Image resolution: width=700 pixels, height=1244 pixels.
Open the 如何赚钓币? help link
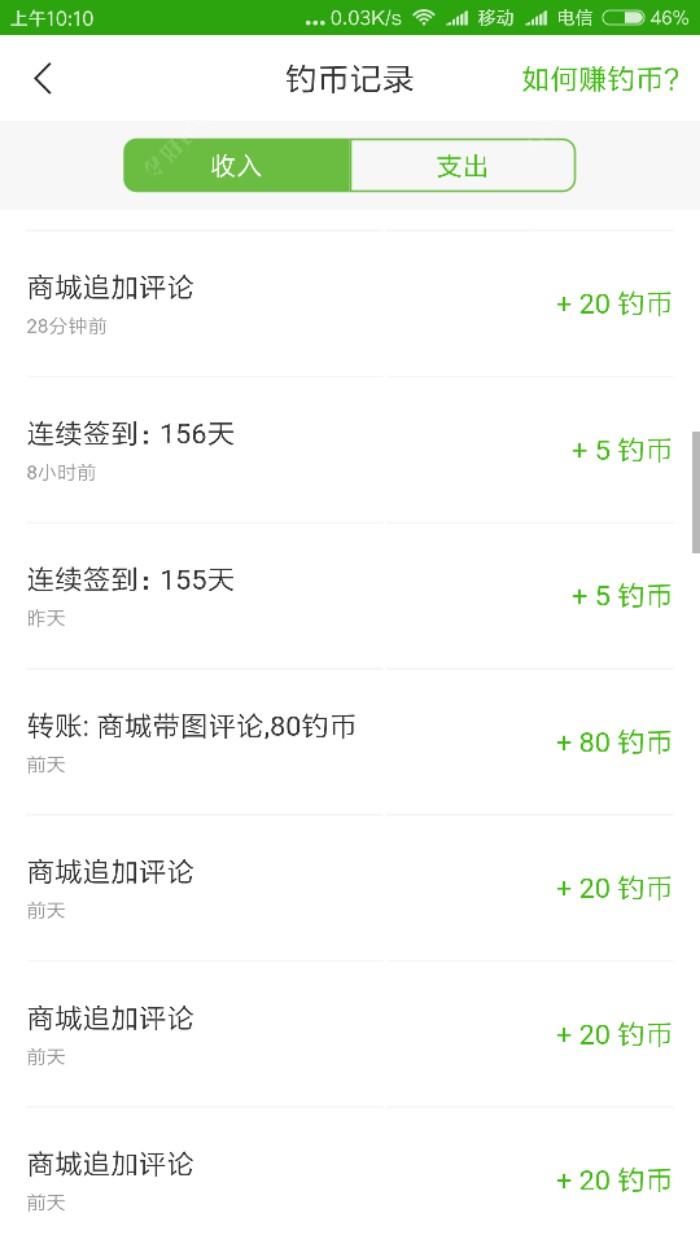click(600, 79)
